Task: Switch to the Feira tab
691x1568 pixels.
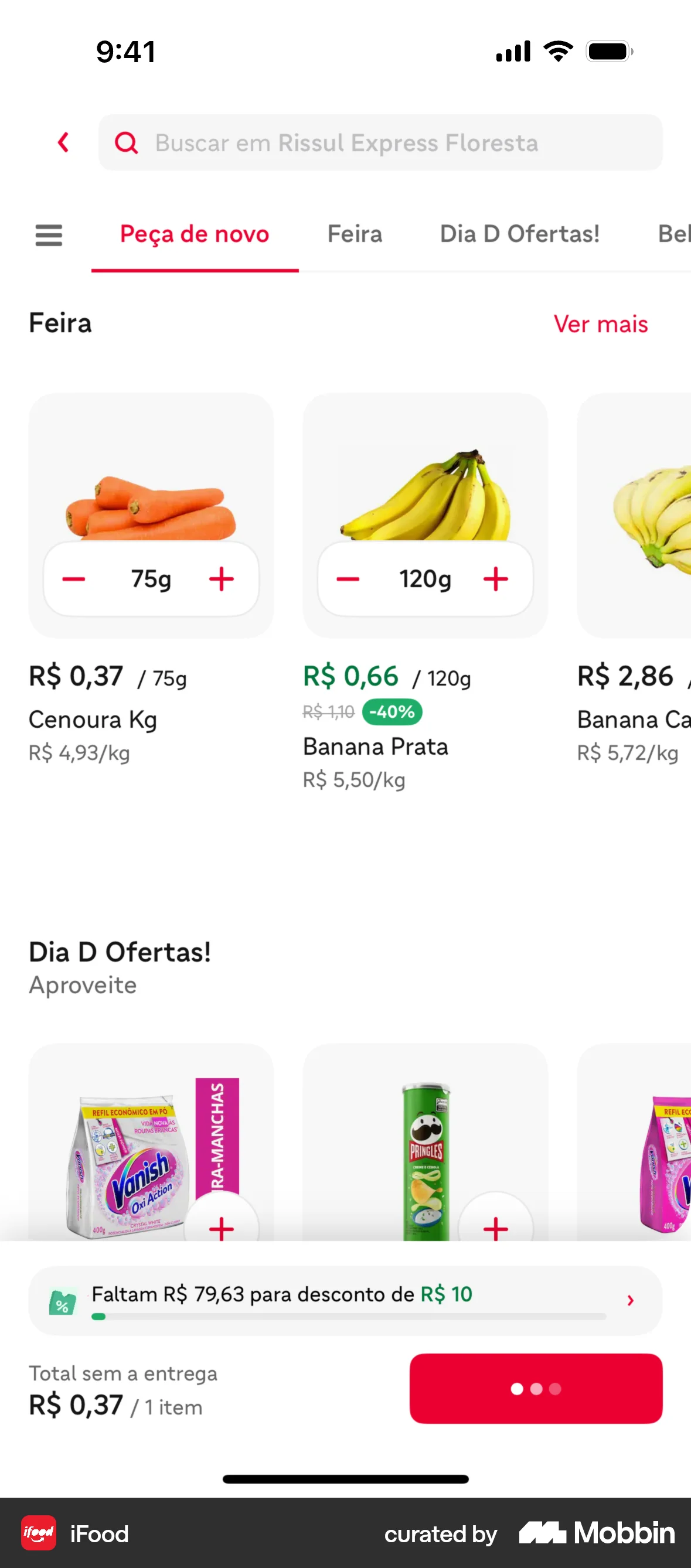Action: pyautogui.click(x=355, y=234)
